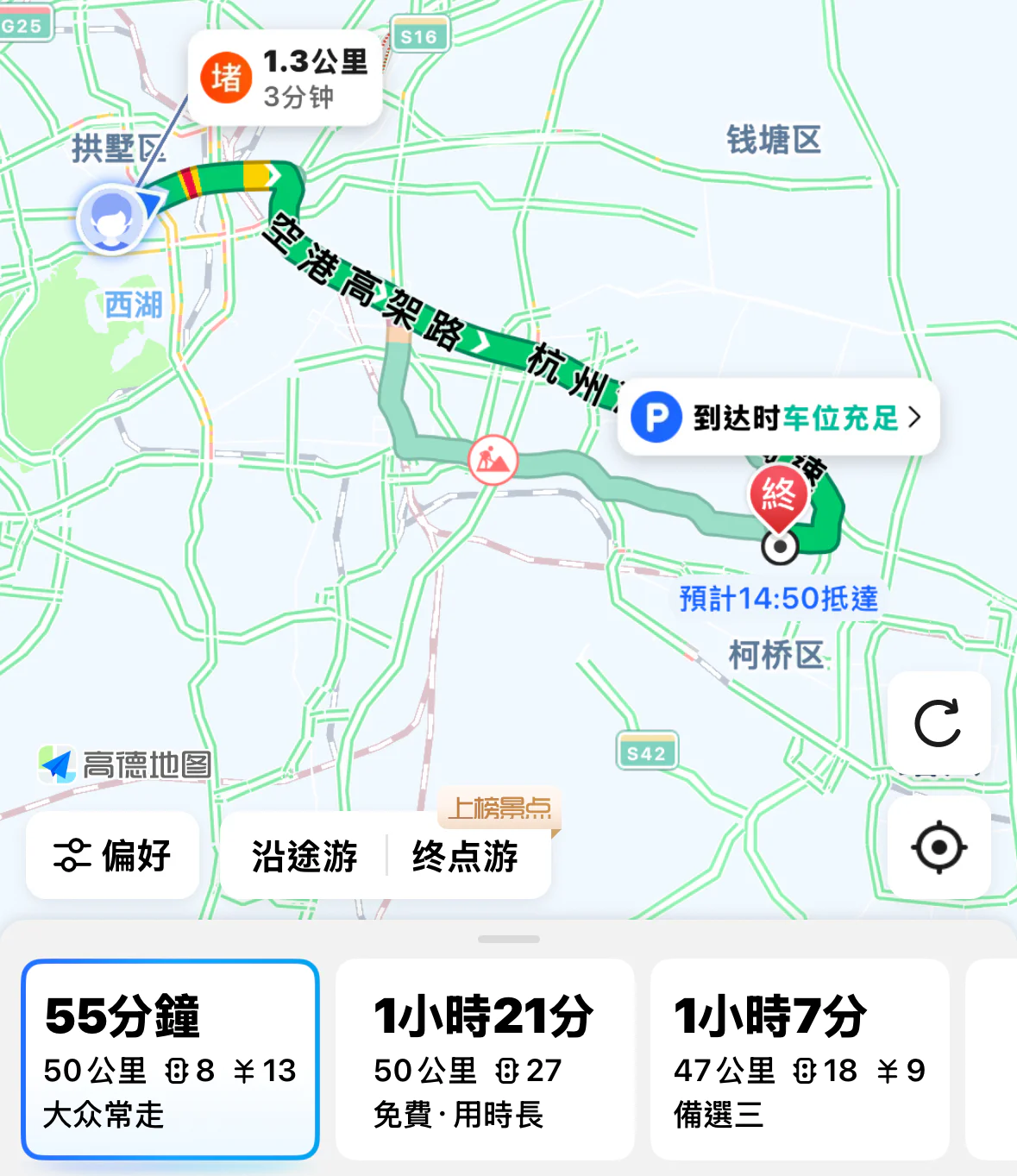Image resolution: width=1017 pixels, height=1176 pixels.
Task: Open the 到达时车位充足 parking info
Action: tap(778, 418)
